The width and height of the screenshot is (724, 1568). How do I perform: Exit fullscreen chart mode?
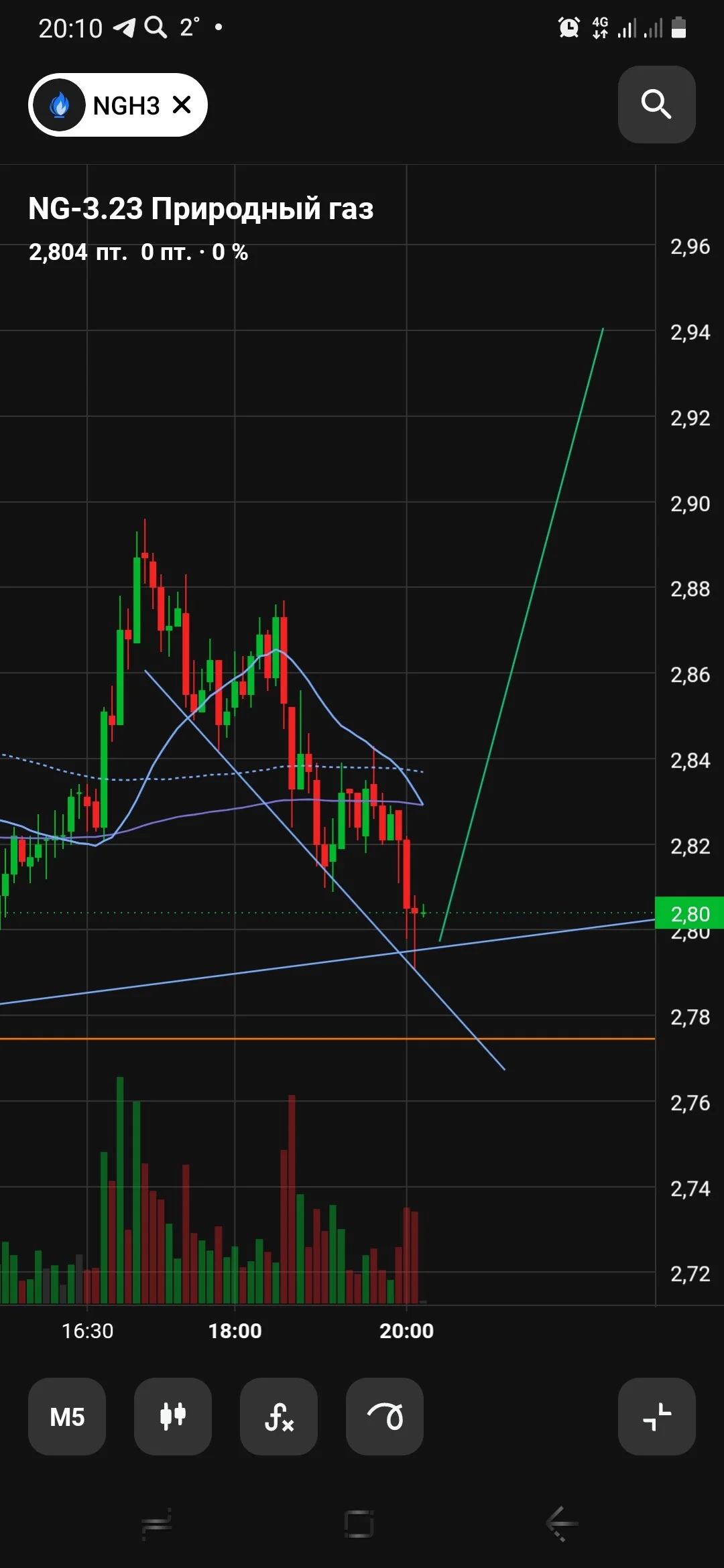pyautogui.click(x=656, y=1417)
